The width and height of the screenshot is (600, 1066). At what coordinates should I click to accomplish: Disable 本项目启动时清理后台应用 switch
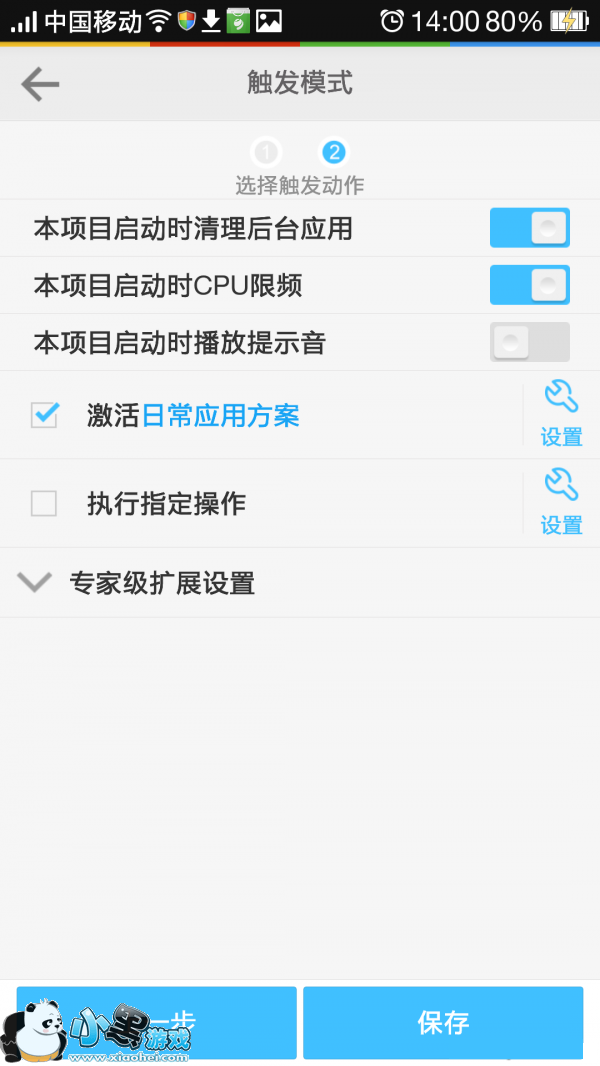coord(529,228)
